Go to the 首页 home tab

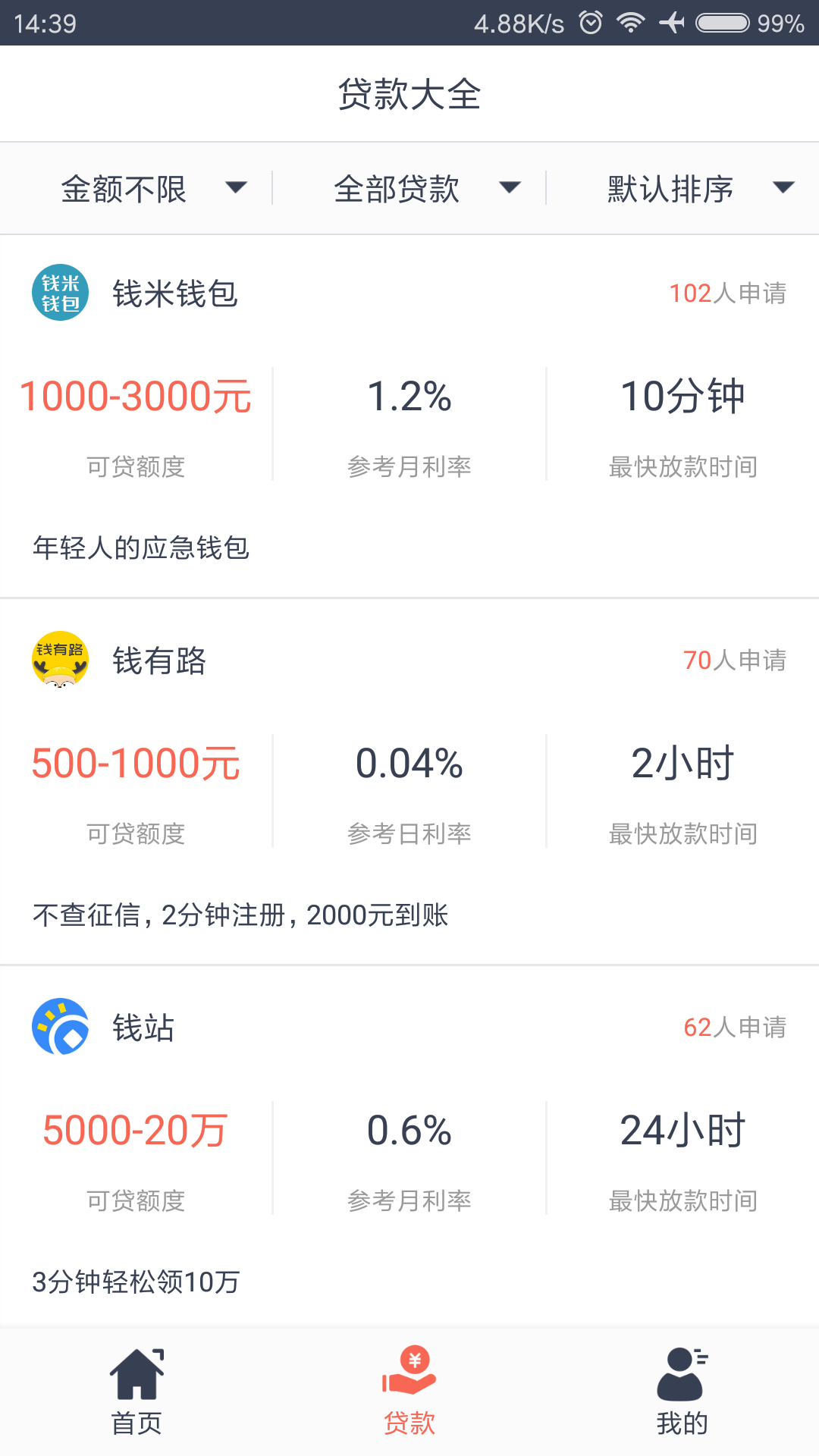point(136,1392)
